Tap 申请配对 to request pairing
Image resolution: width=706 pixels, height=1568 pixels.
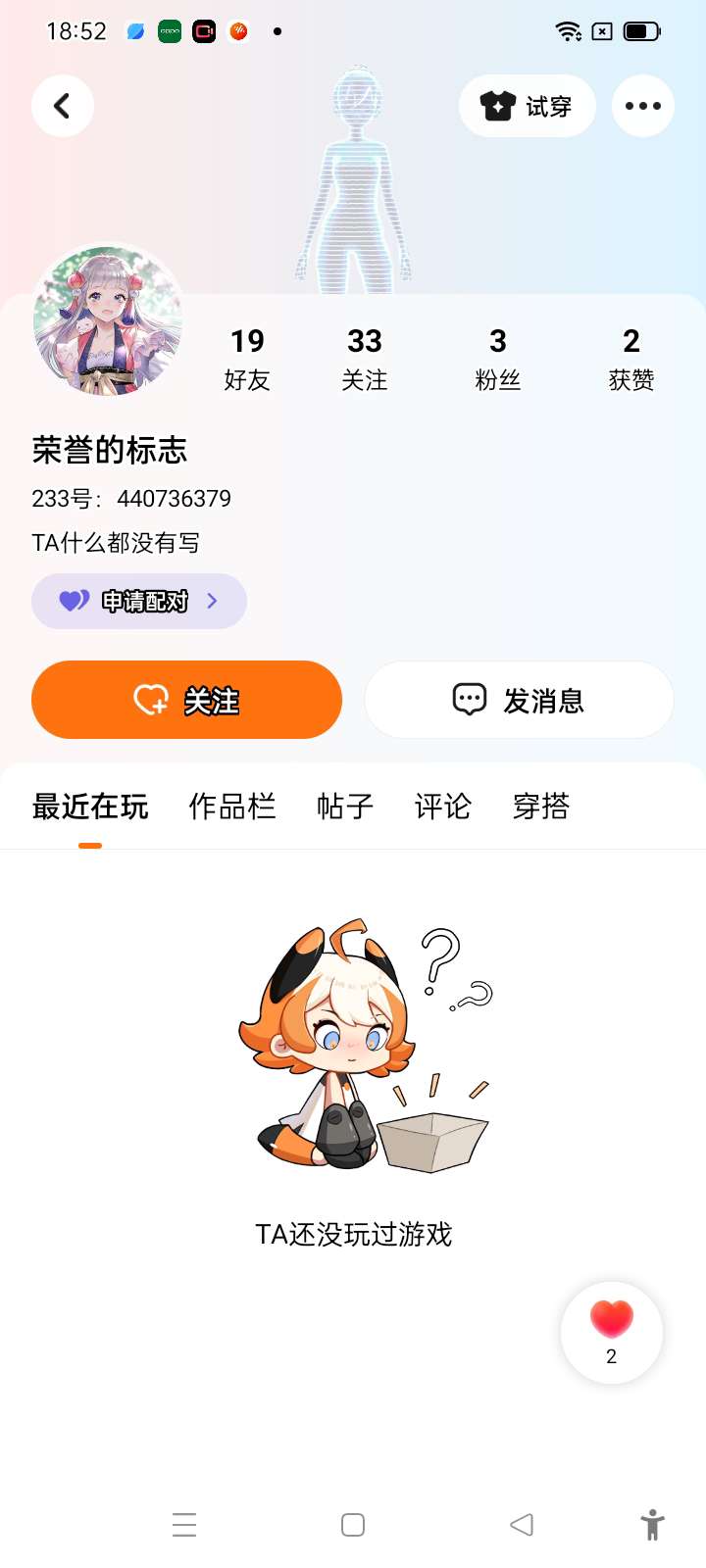[139, 601]
